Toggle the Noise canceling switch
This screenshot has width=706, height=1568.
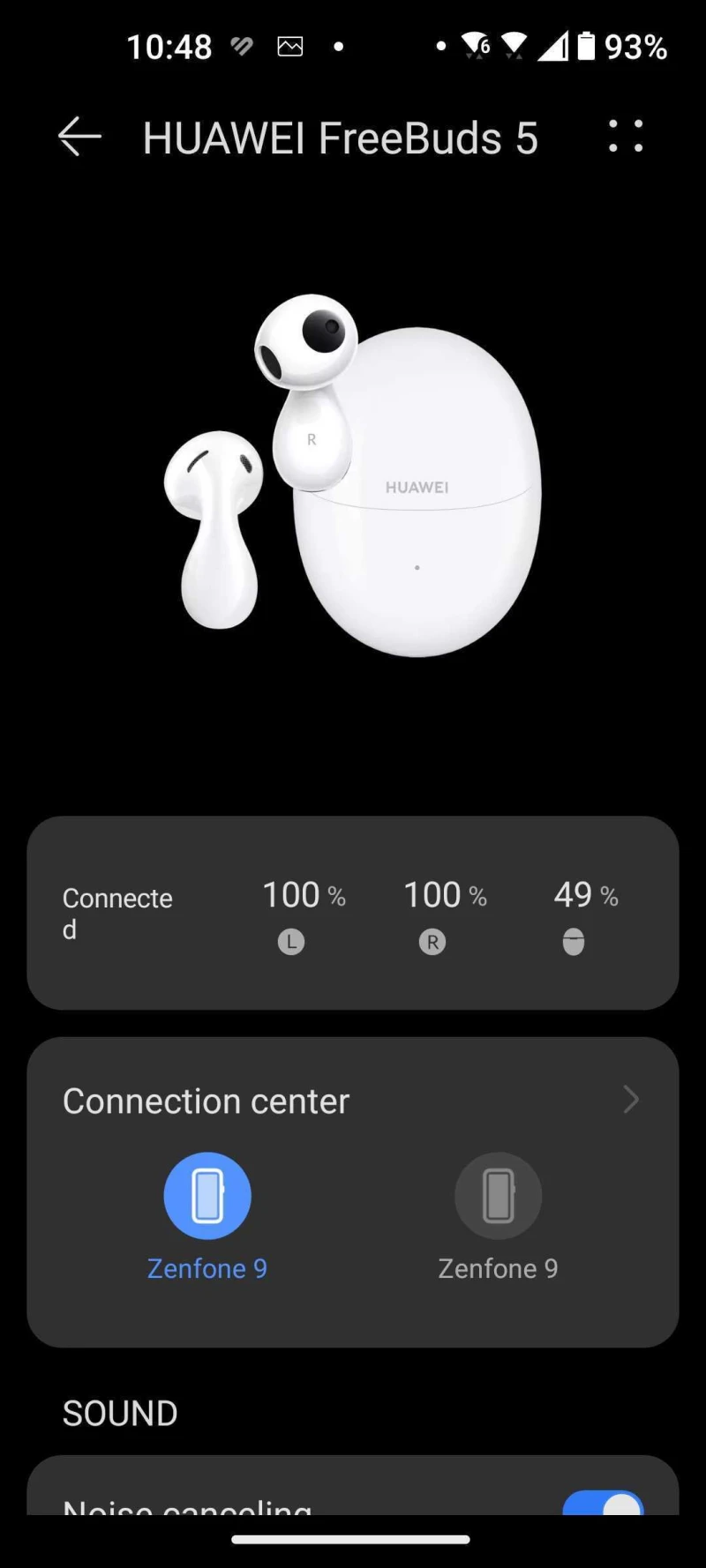coord(604,1502)
